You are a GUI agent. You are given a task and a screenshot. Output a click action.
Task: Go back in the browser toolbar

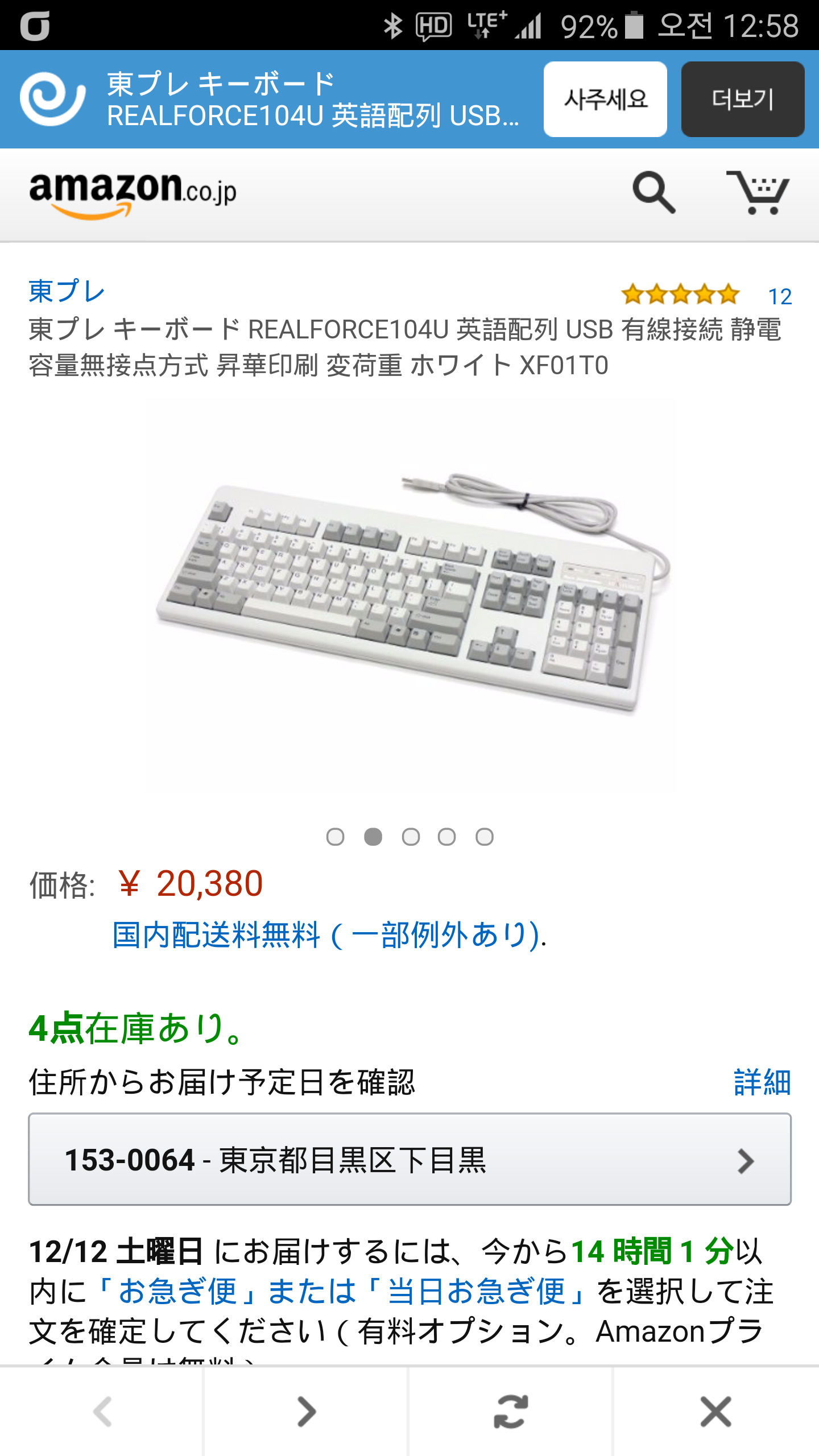point(102,1412)
